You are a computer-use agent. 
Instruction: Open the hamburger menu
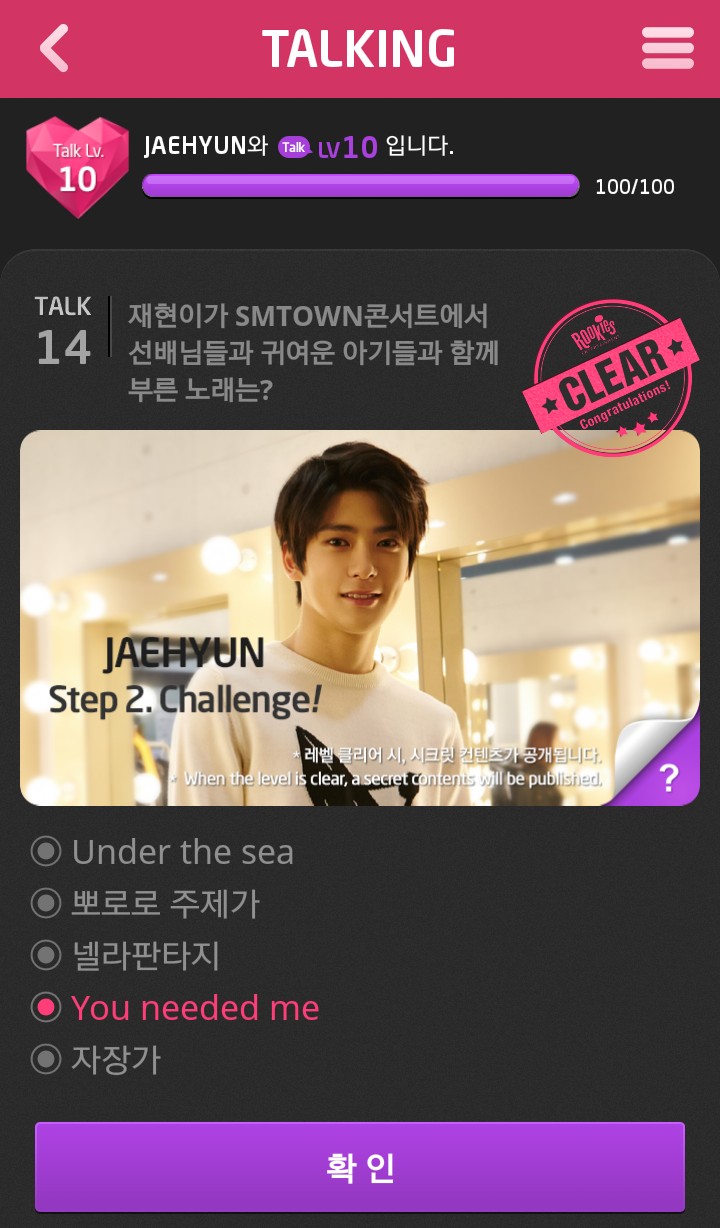[667, 48]
